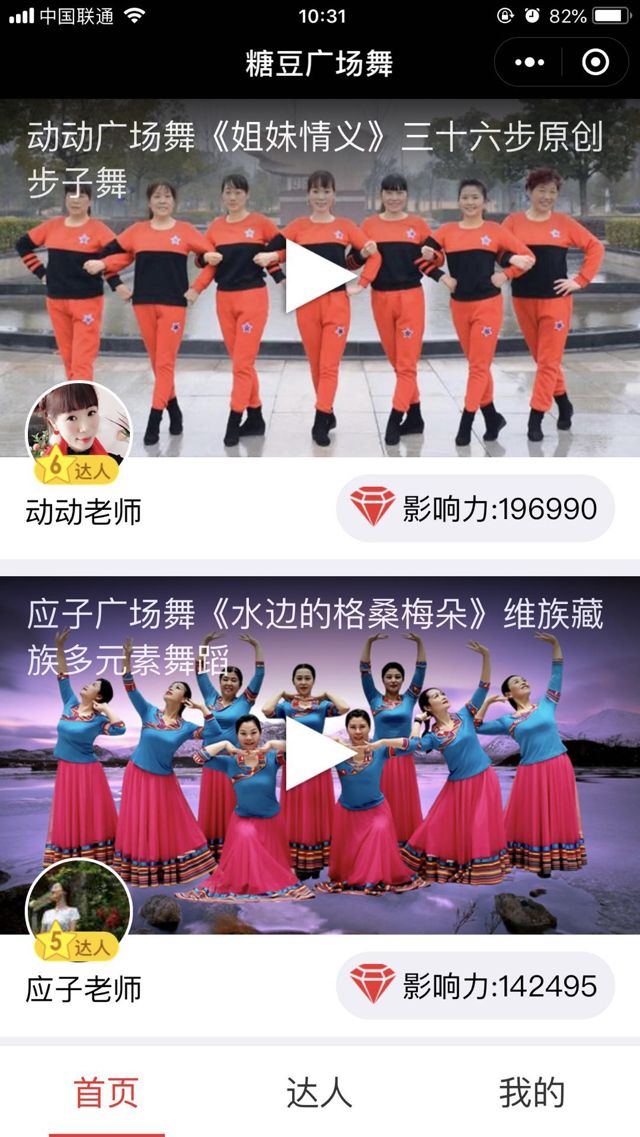The width and height of the screenshot is (640, 1137).
Task: Select the 首页 tab
Action: pyautogui.click(x=106, y=1092)
